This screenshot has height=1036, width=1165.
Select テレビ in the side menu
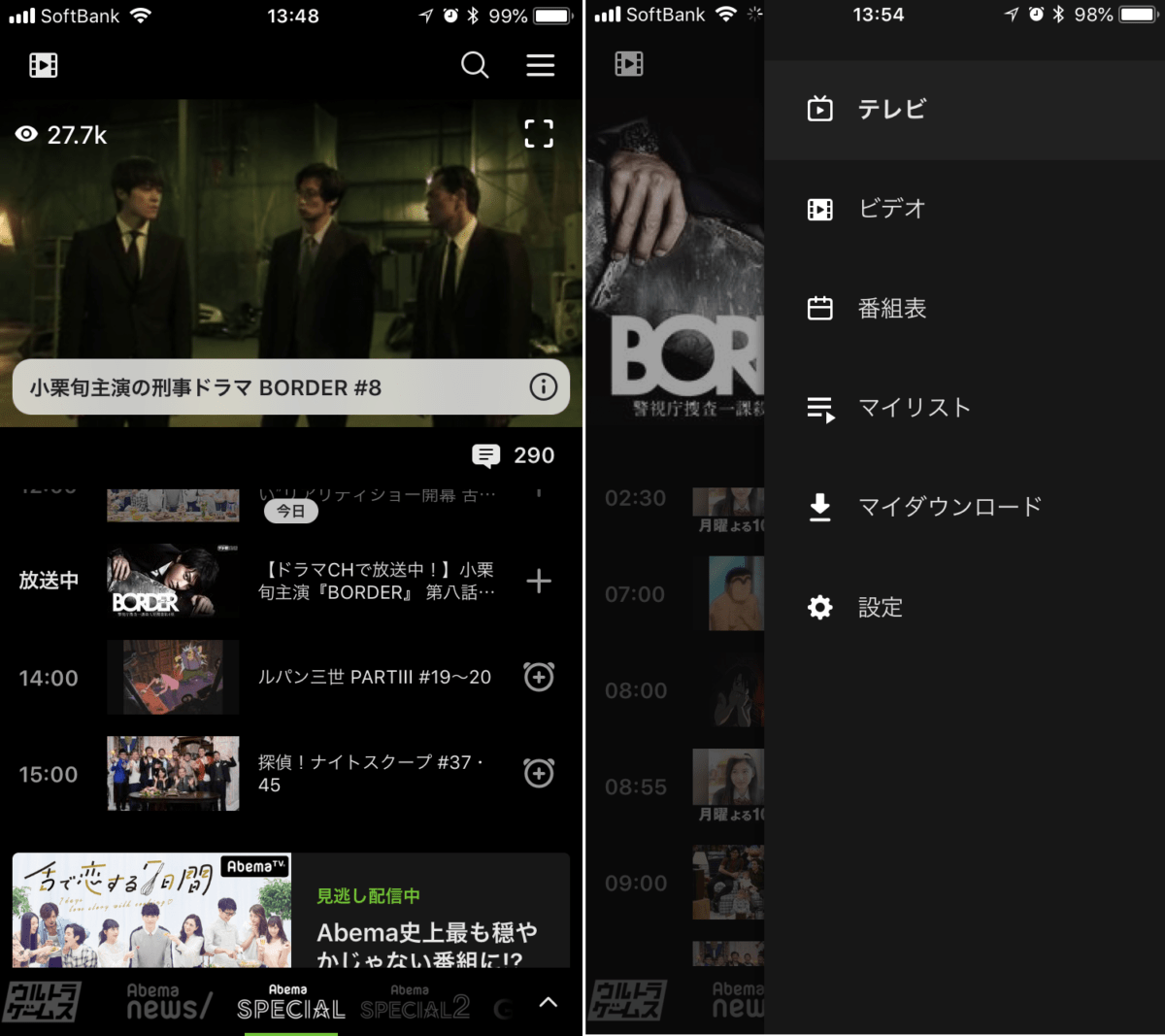tap(891, 109)
